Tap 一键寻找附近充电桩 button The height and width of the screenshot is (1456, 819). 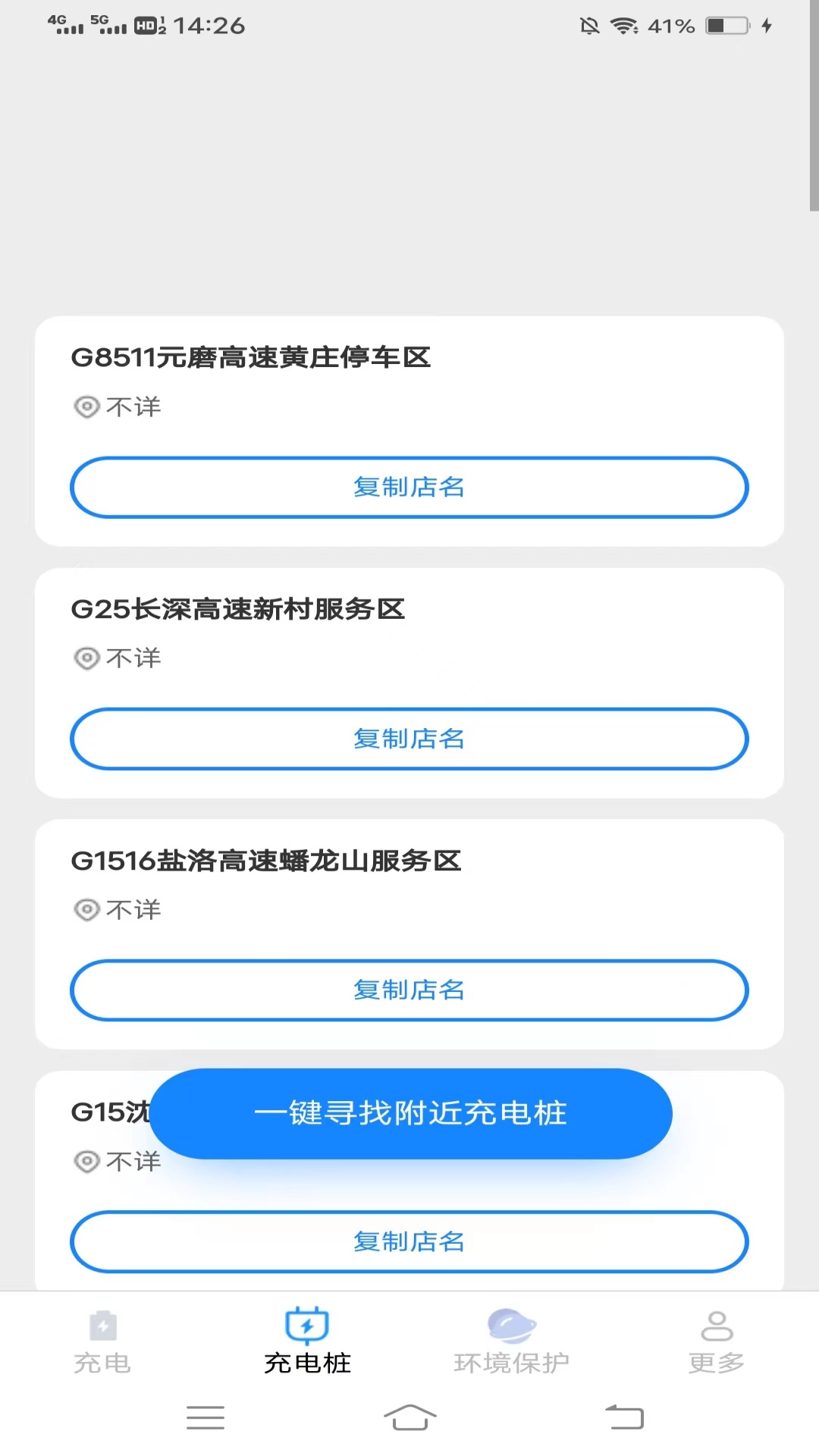410,1113
